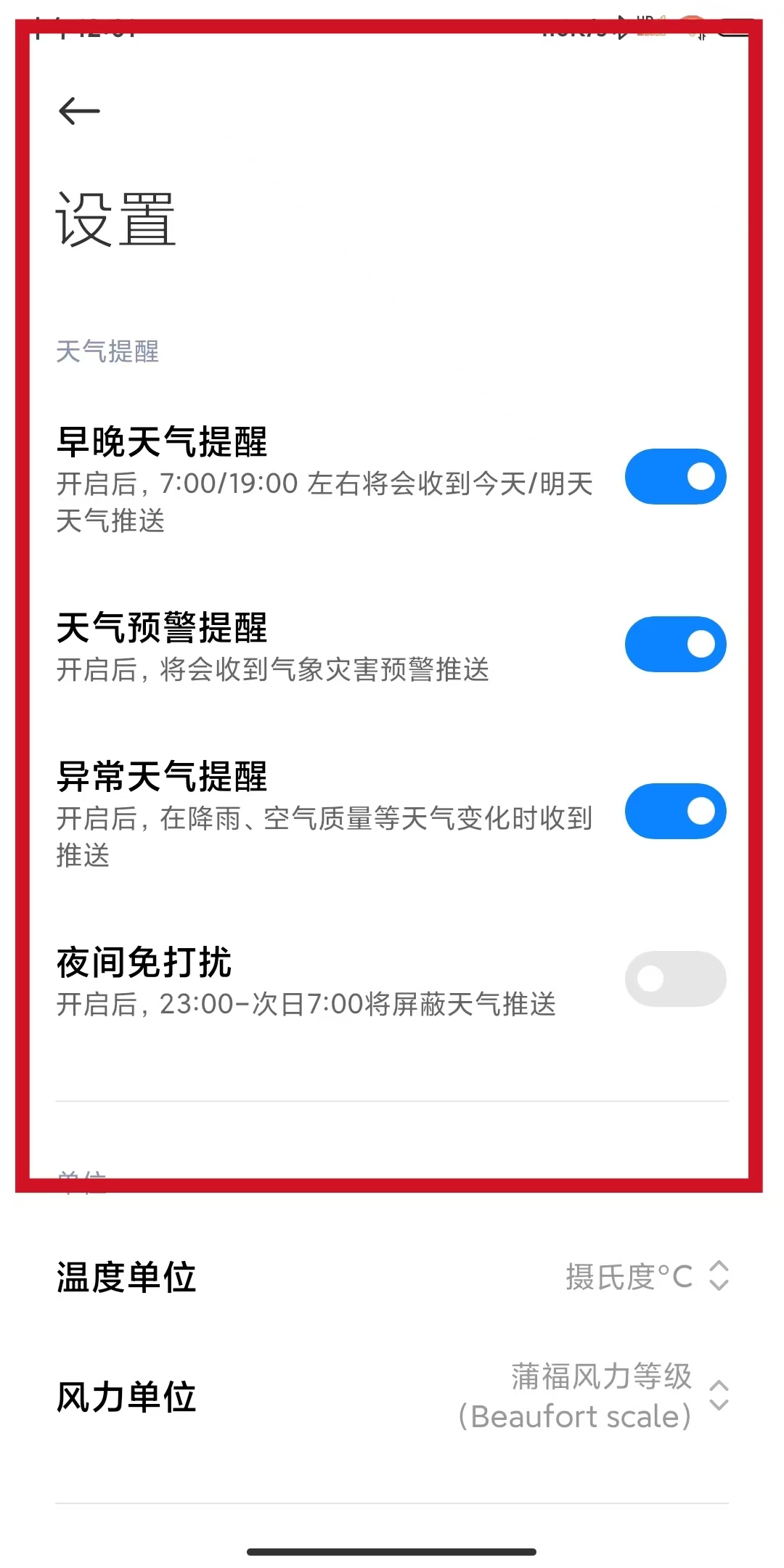Toggle 早晚天气提醒 switch off
This screenshot has width=784, height=1568.
click(x=675, y=477)
